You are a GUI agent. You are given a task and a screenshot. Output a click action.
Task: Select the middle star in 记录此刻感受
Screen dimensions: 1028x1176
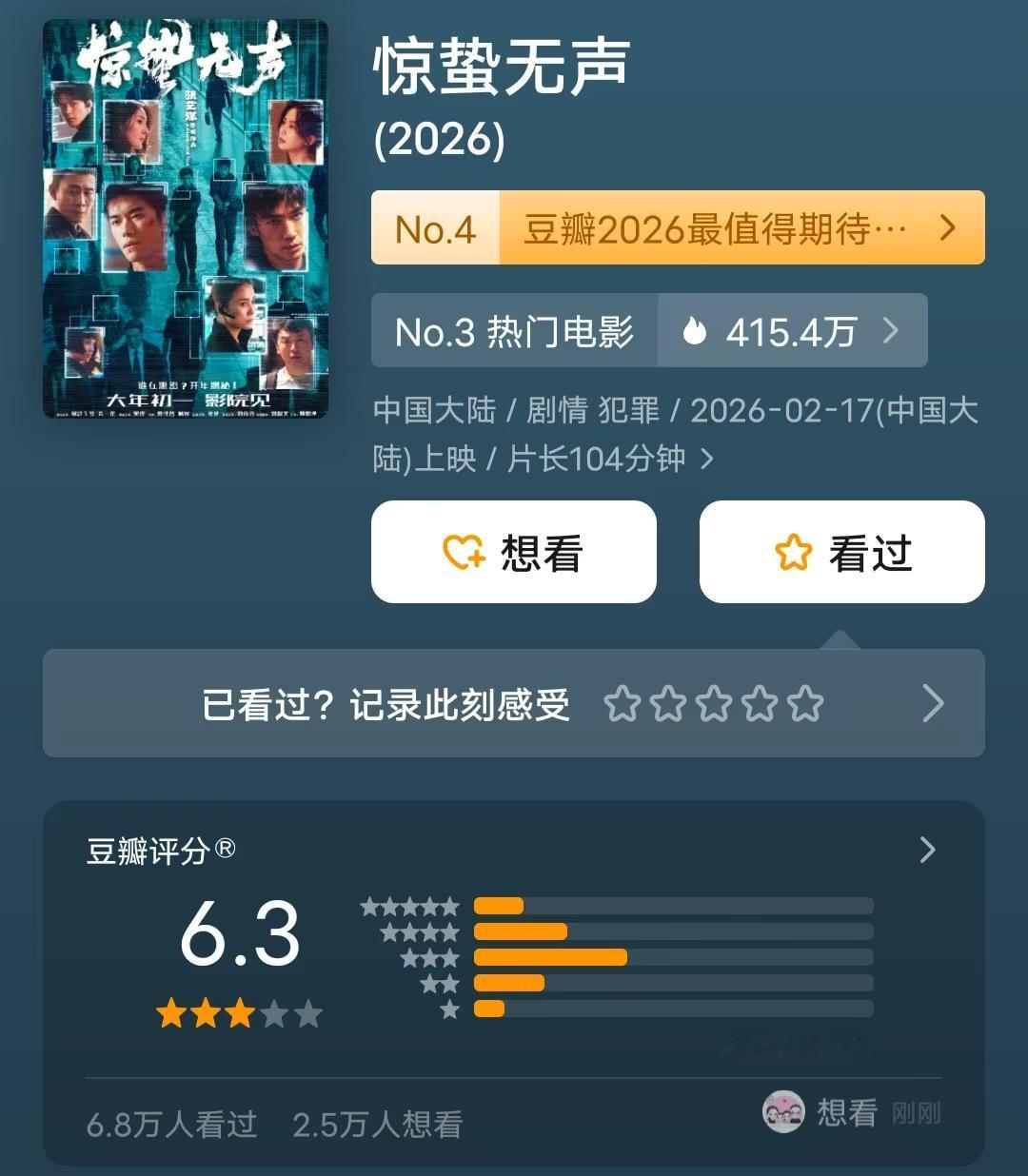[x=712, y=704]
